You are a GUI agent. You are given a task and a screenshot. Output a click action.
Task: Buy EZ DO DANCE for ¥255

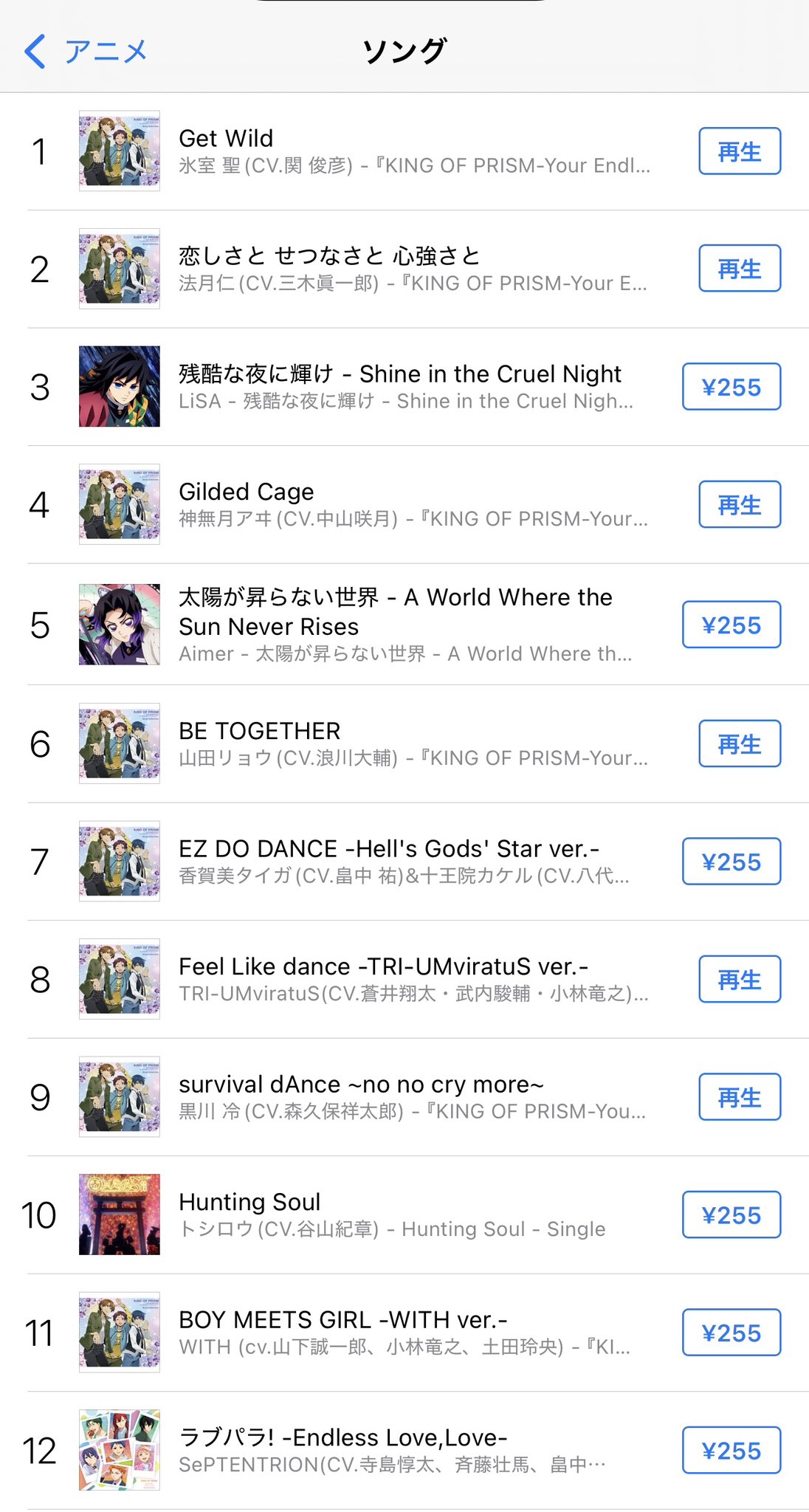click(731, 862)
